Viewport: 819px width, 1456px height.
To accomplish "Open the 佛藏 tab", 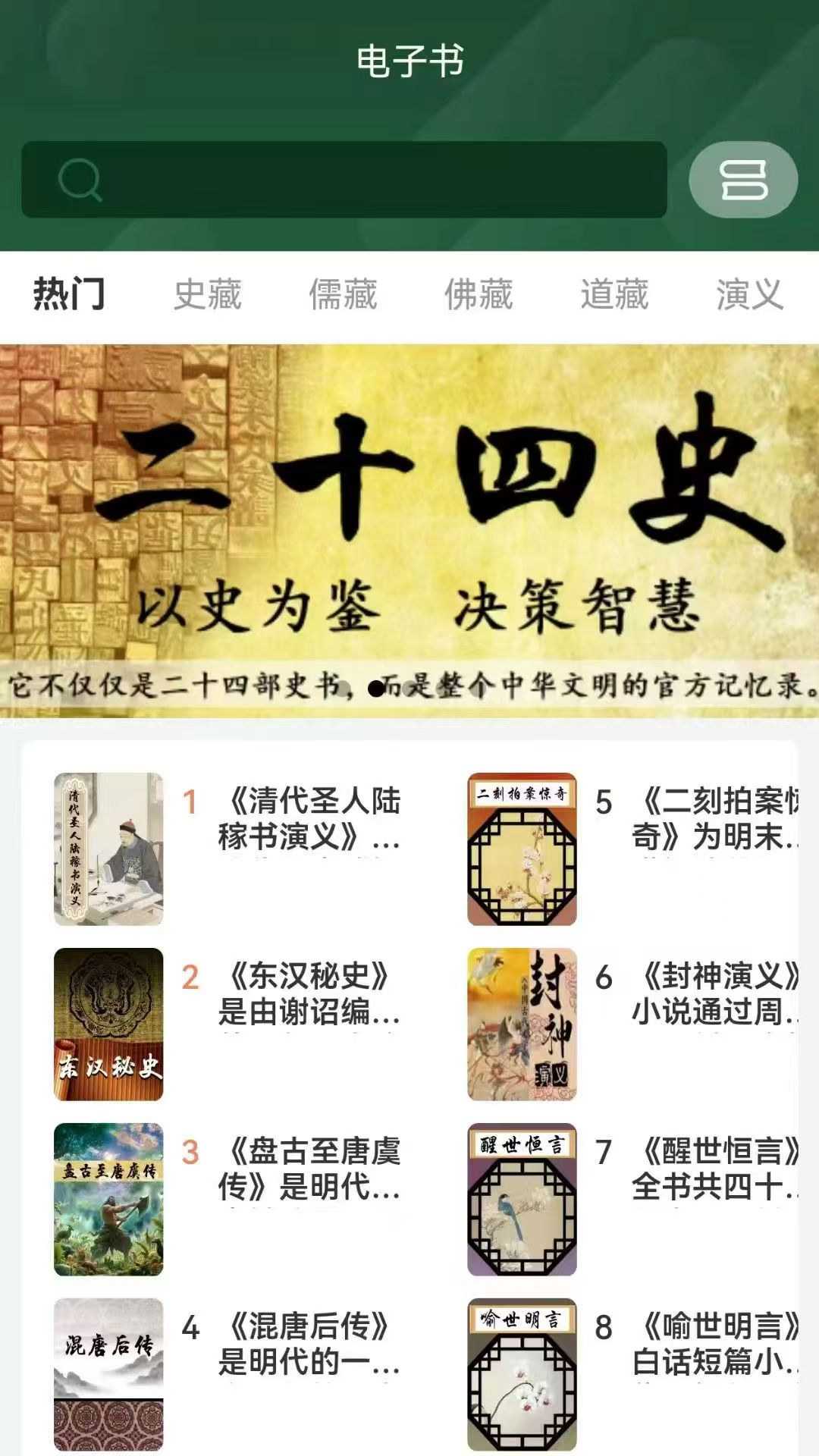I will pos(479,294).
